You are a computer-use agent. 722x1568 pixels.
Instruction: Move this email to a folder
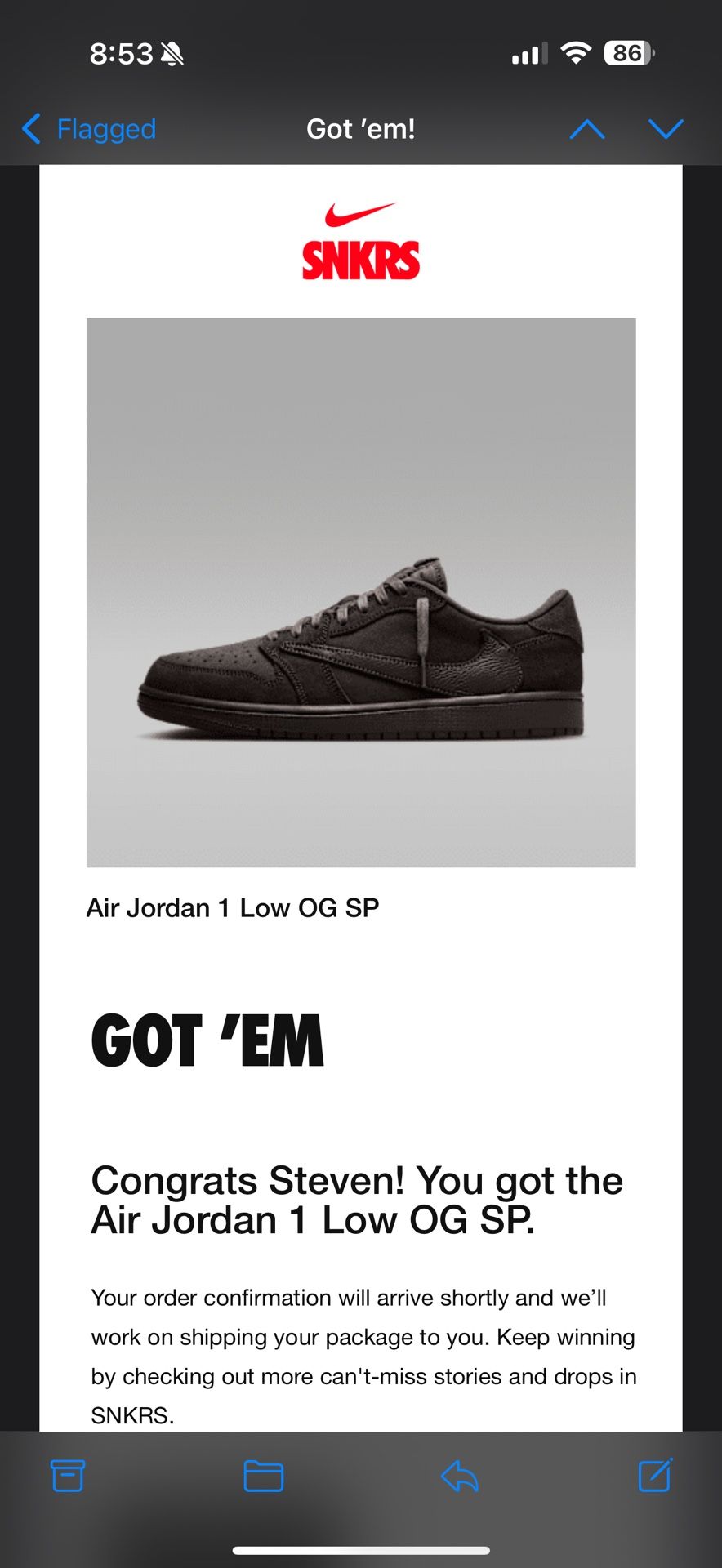264,1476
